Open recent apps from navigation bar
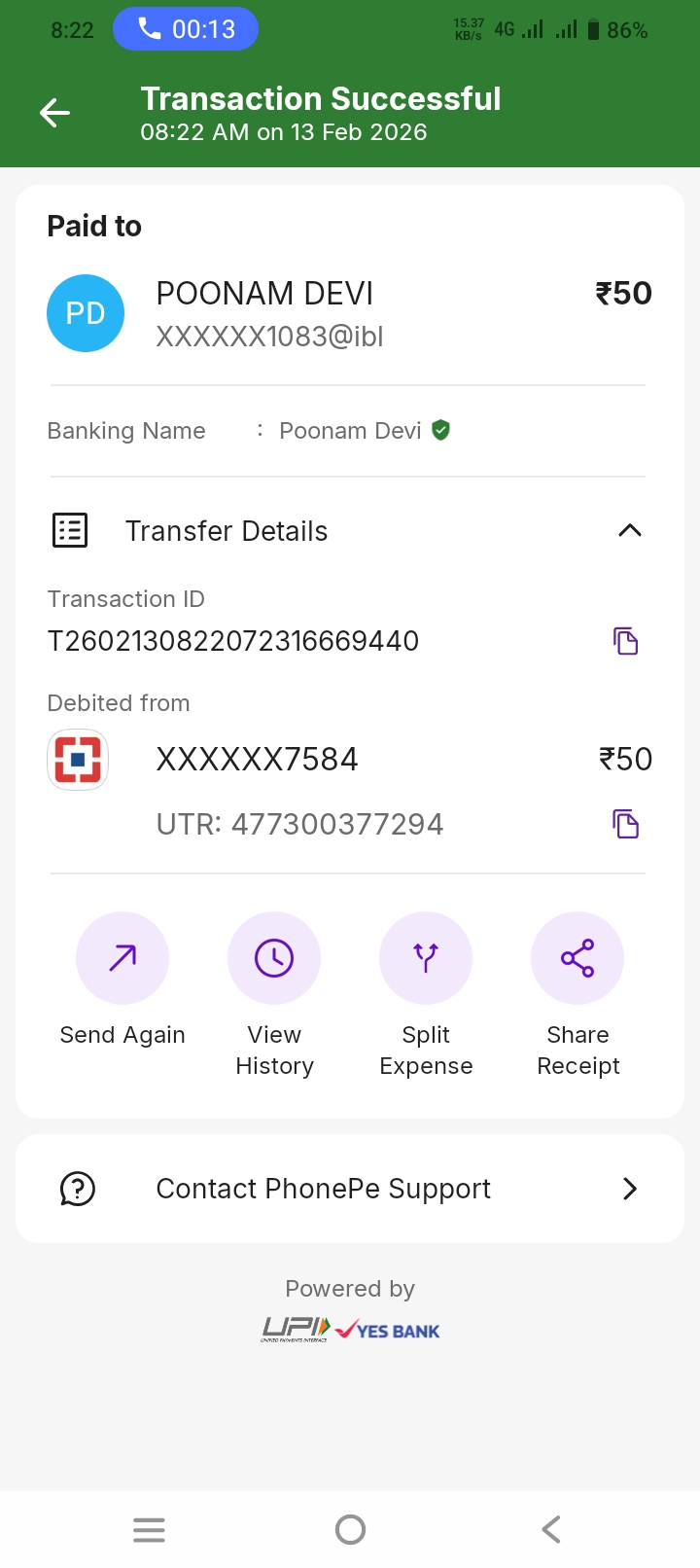Screen dimensions: 700x1568 tap(149, 1530)
